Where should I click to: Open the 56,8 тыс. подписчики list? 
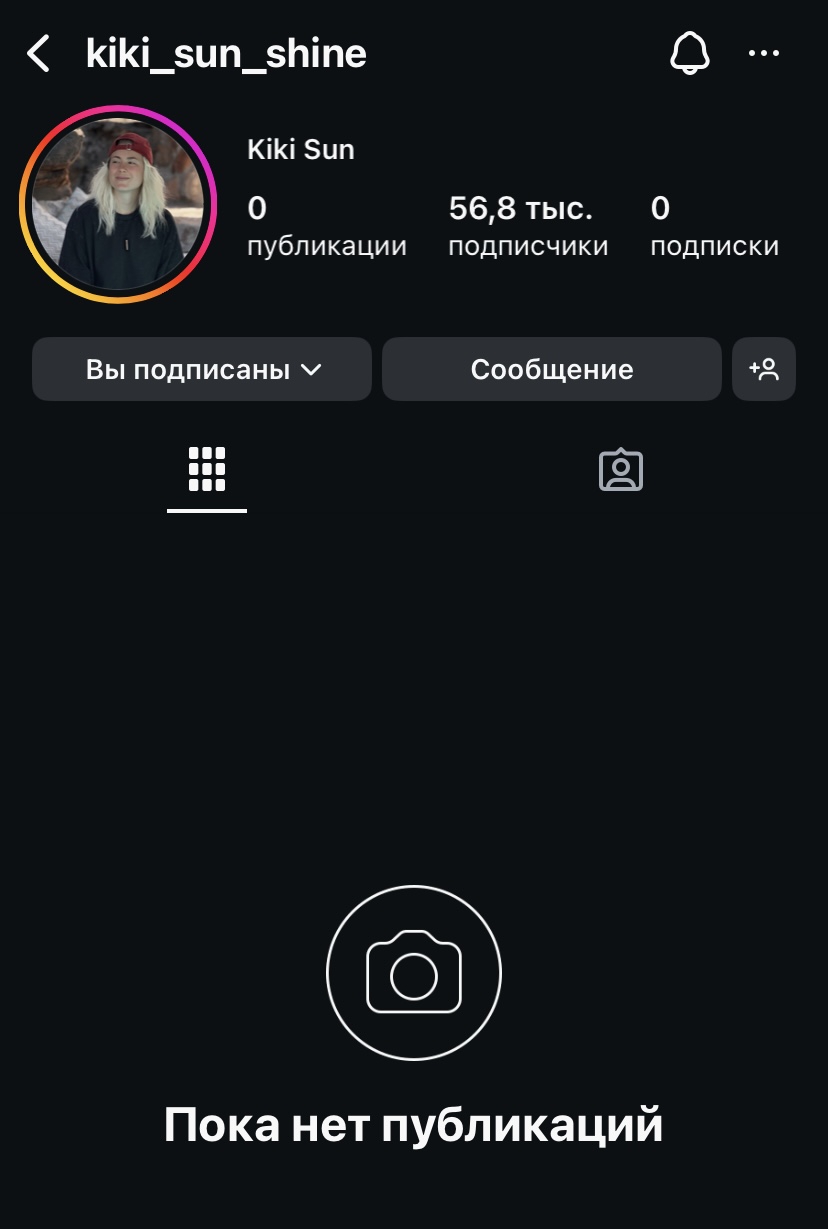(x=527, y=226)
